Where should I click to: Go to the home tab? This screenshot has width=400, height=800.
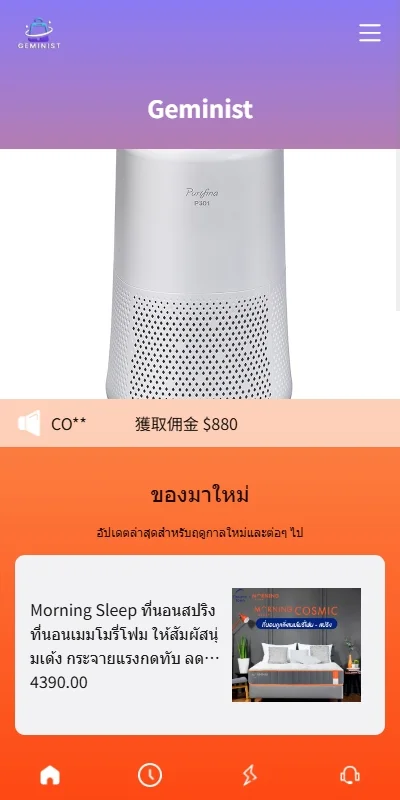click(x=50, y=776)
